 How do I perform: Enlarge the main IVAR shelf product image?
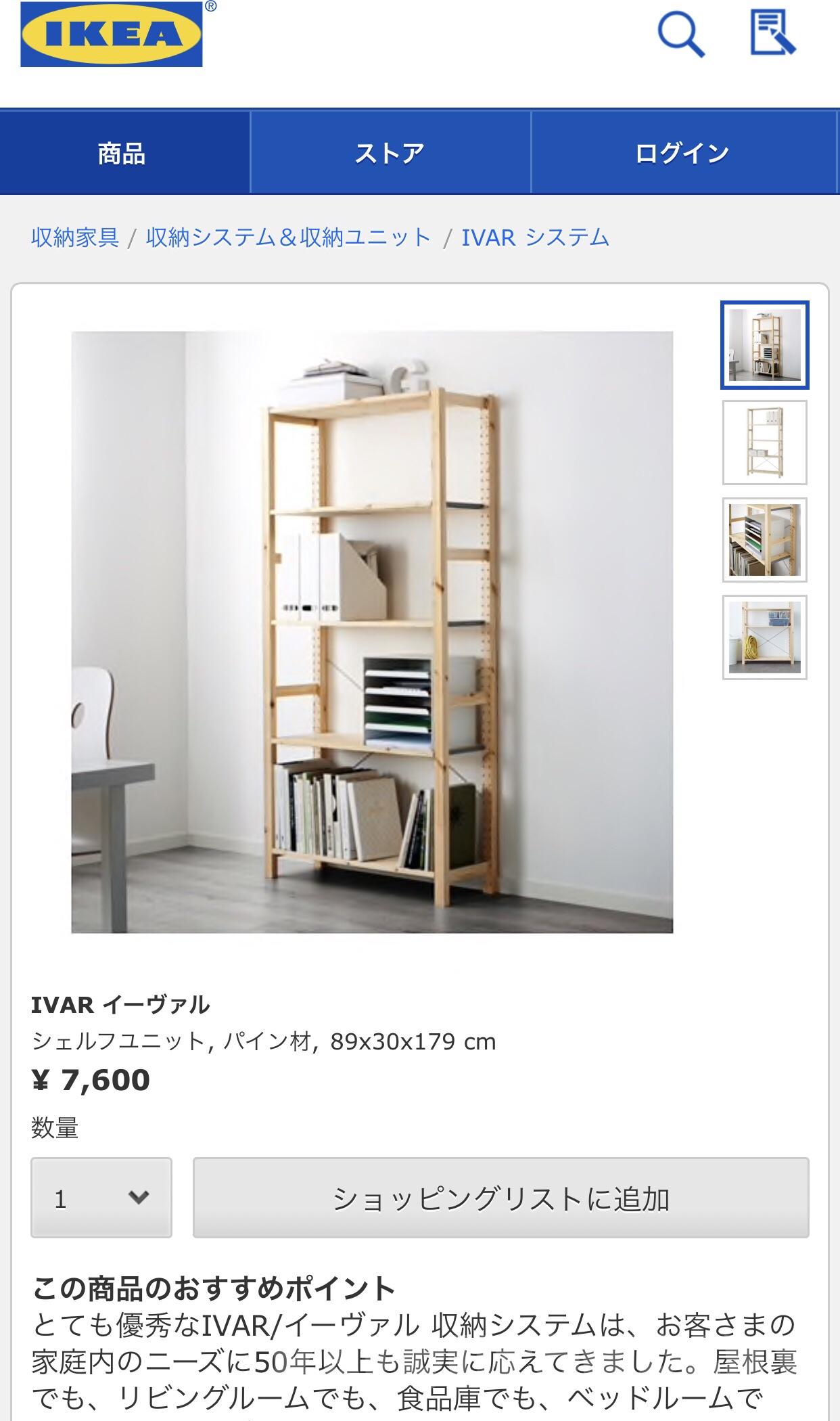[372, 632]
